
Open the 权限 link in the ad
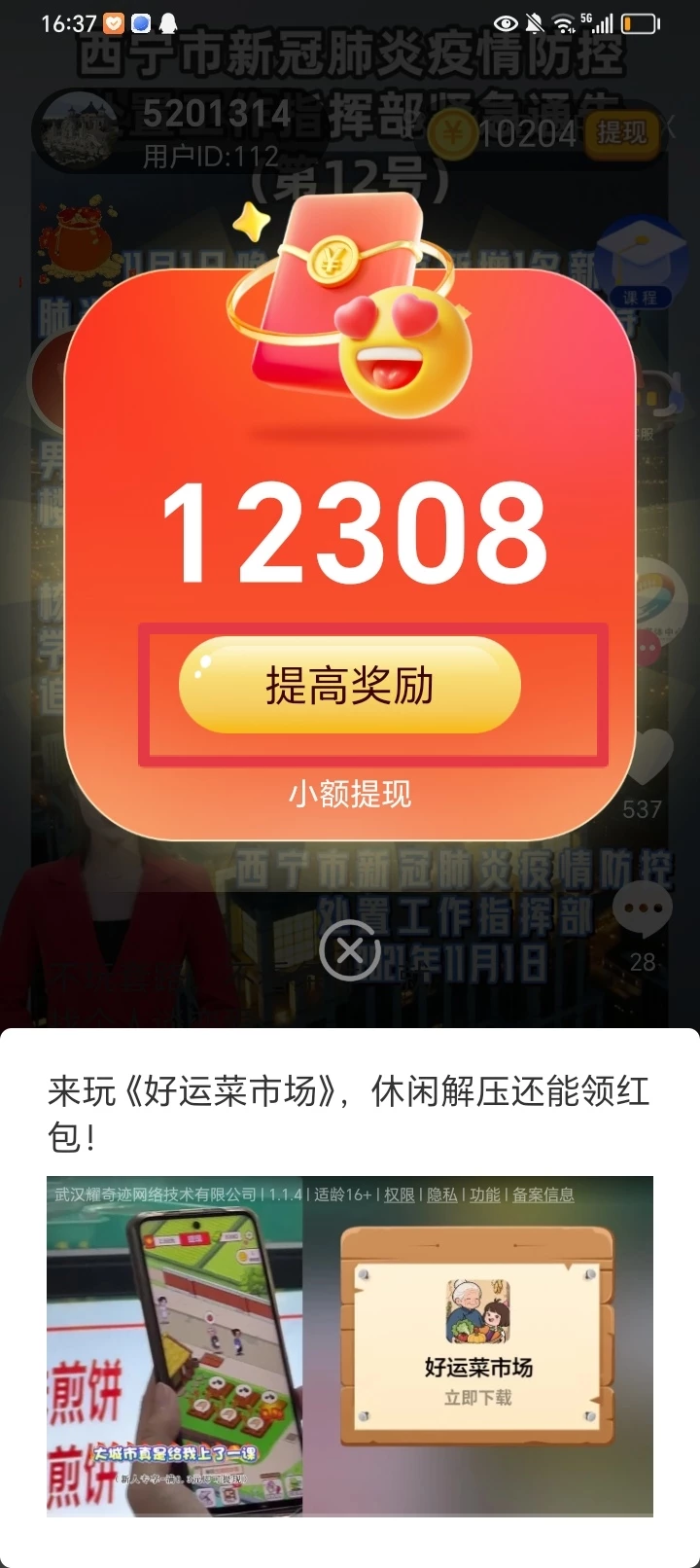[400, 1194]
